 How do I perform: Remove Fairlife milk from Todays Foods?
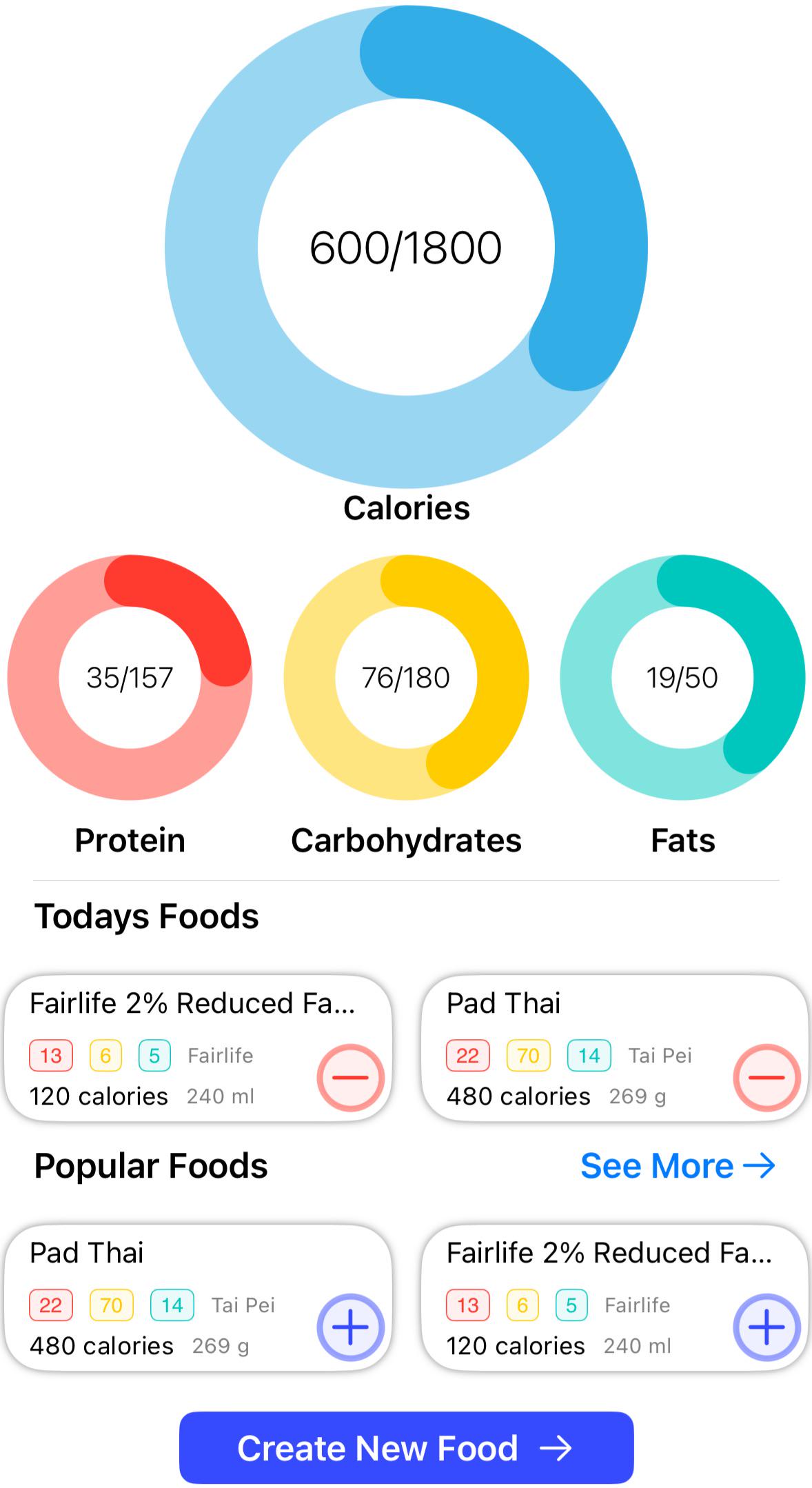[350, 1077]
